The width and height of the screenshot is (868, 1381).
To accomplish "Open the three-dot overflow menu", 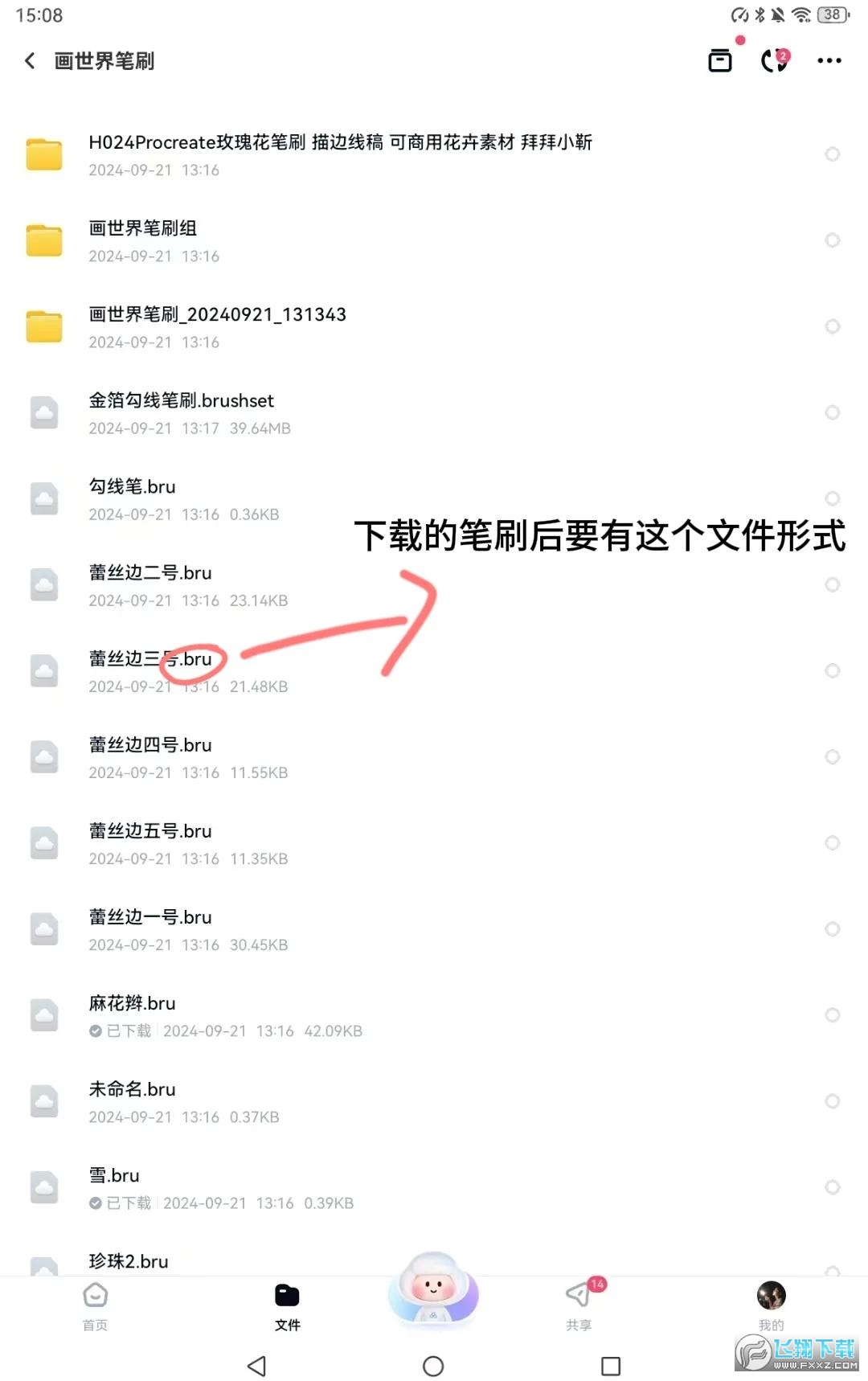I will point(829,61).
